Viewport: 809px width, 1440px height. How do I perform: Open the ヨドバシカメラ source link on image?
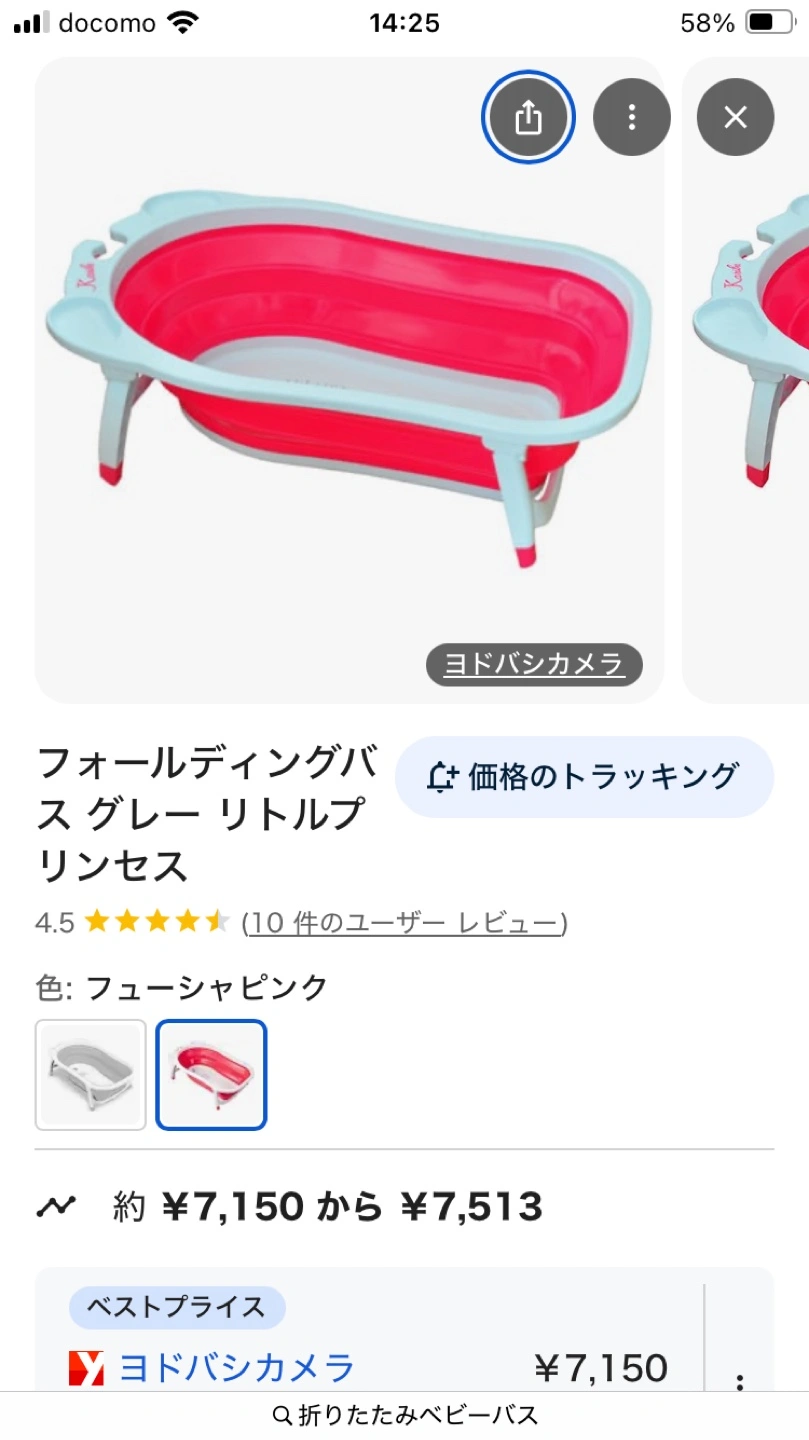pos(534,665)
